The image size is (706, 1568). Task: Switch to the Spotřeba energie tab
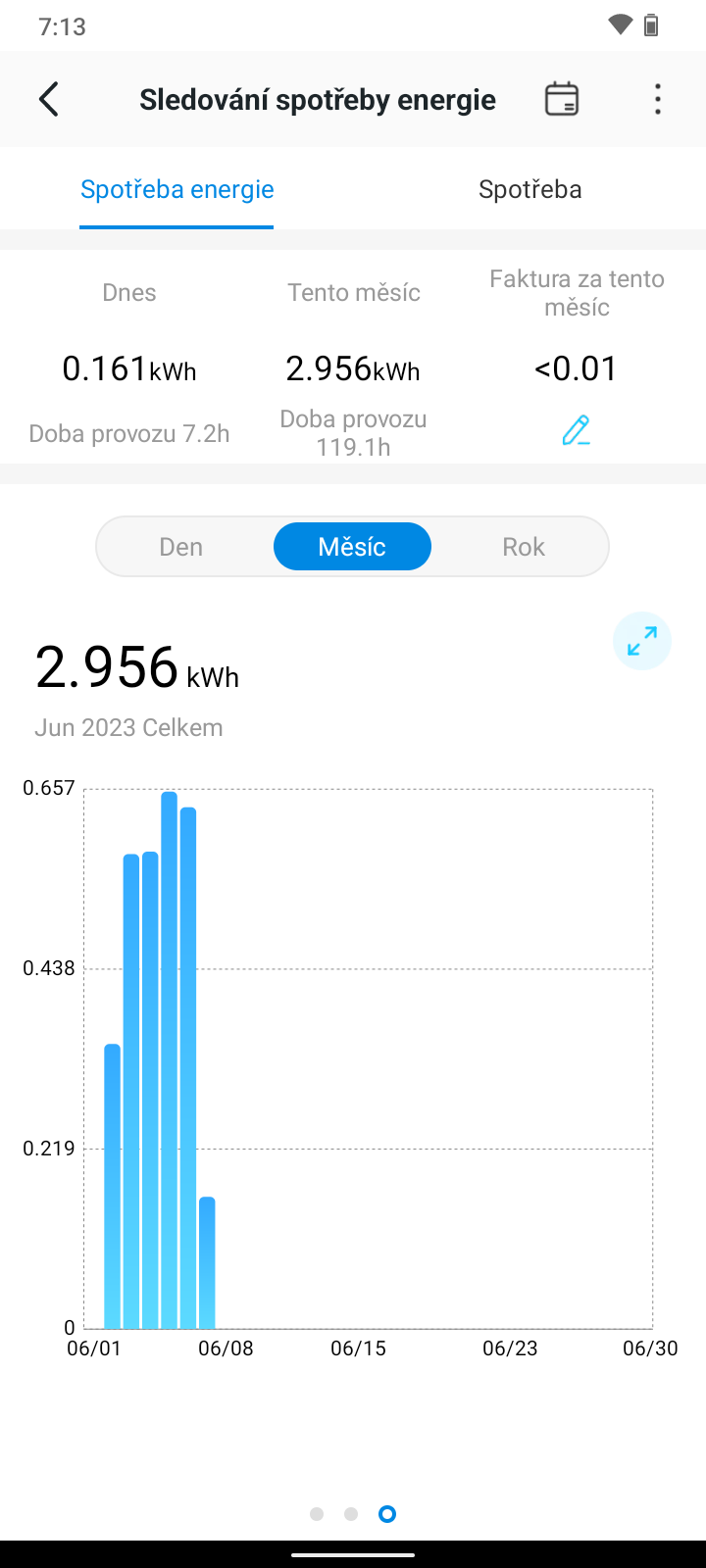[176, 190]
